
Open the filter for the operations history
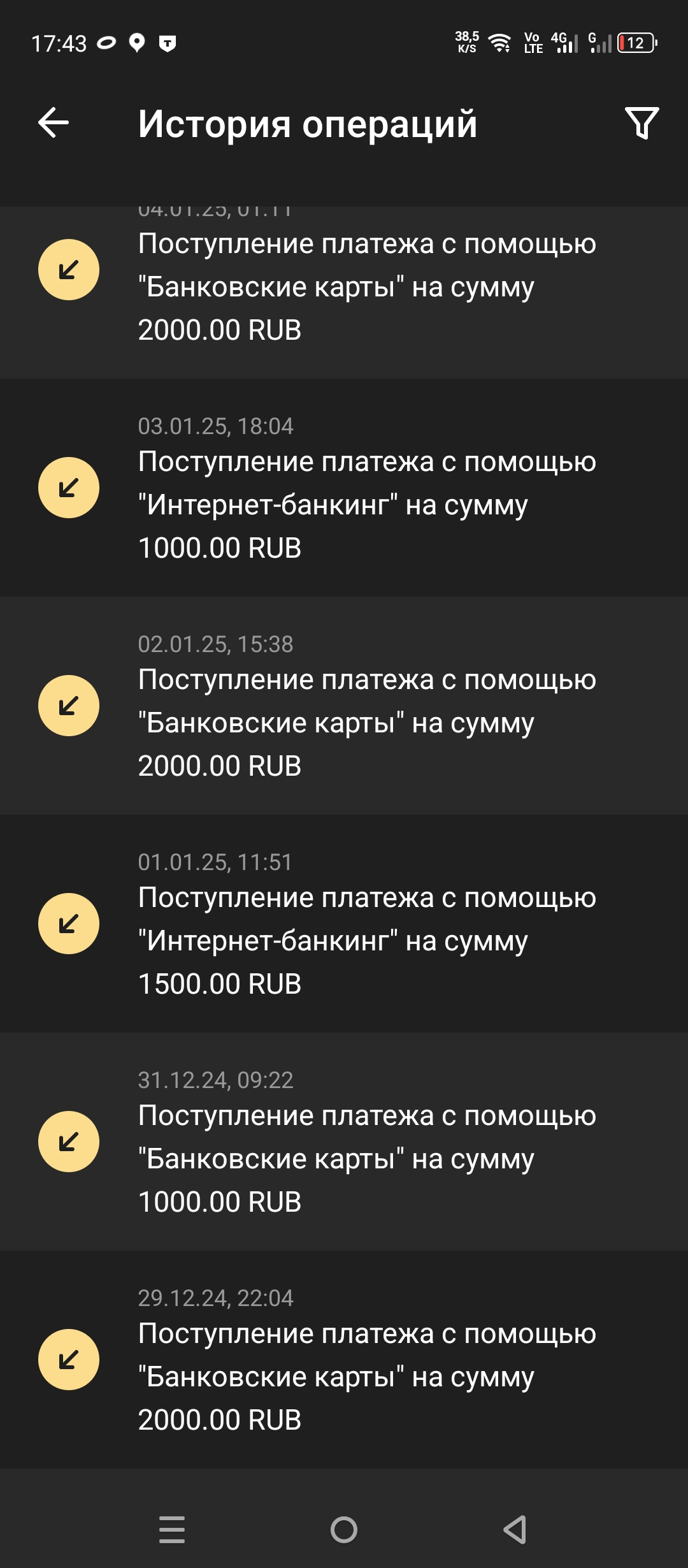pos(641,122)
